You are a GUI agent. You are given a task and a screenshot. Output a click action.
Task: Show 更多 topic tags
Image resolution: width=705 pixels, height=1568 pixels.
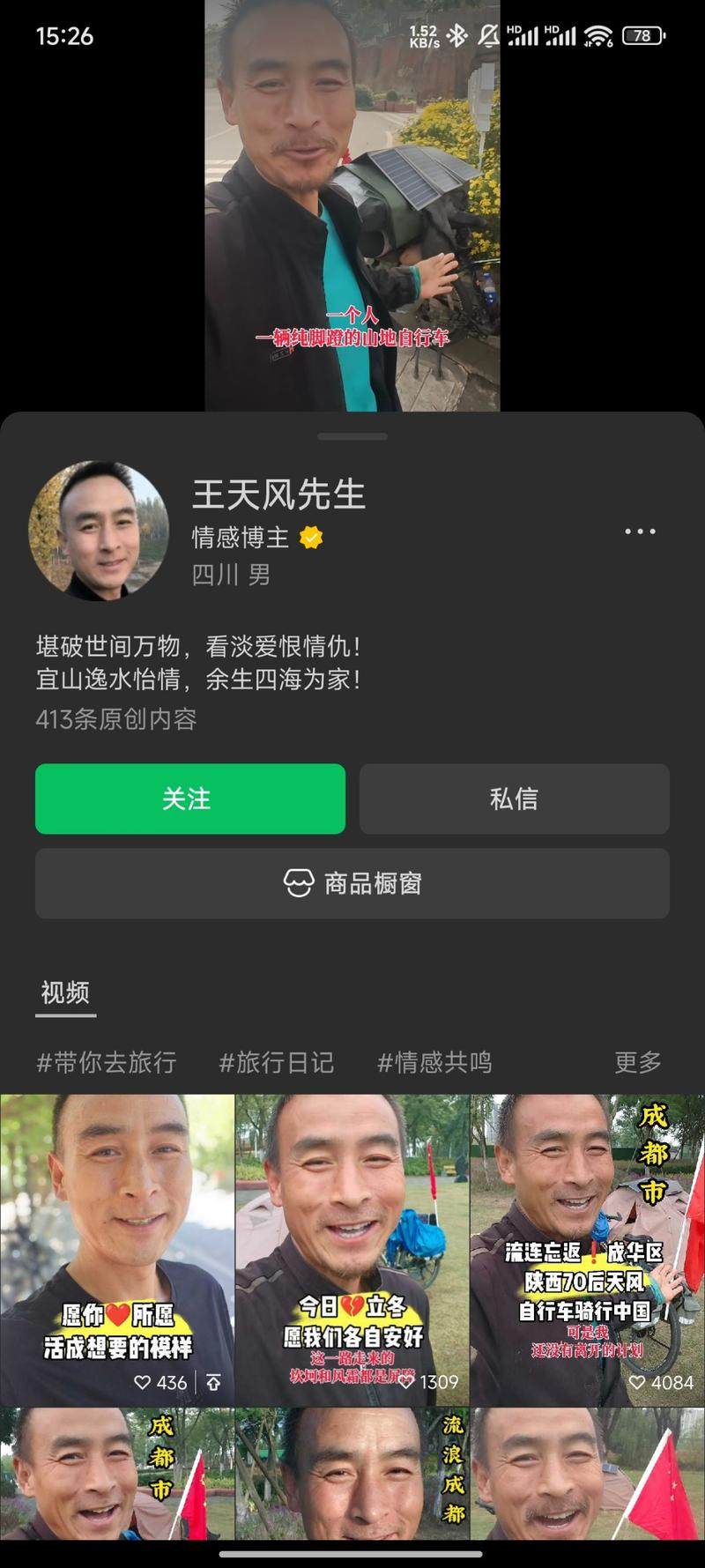pyautogui.click(x=637, y=1062)
